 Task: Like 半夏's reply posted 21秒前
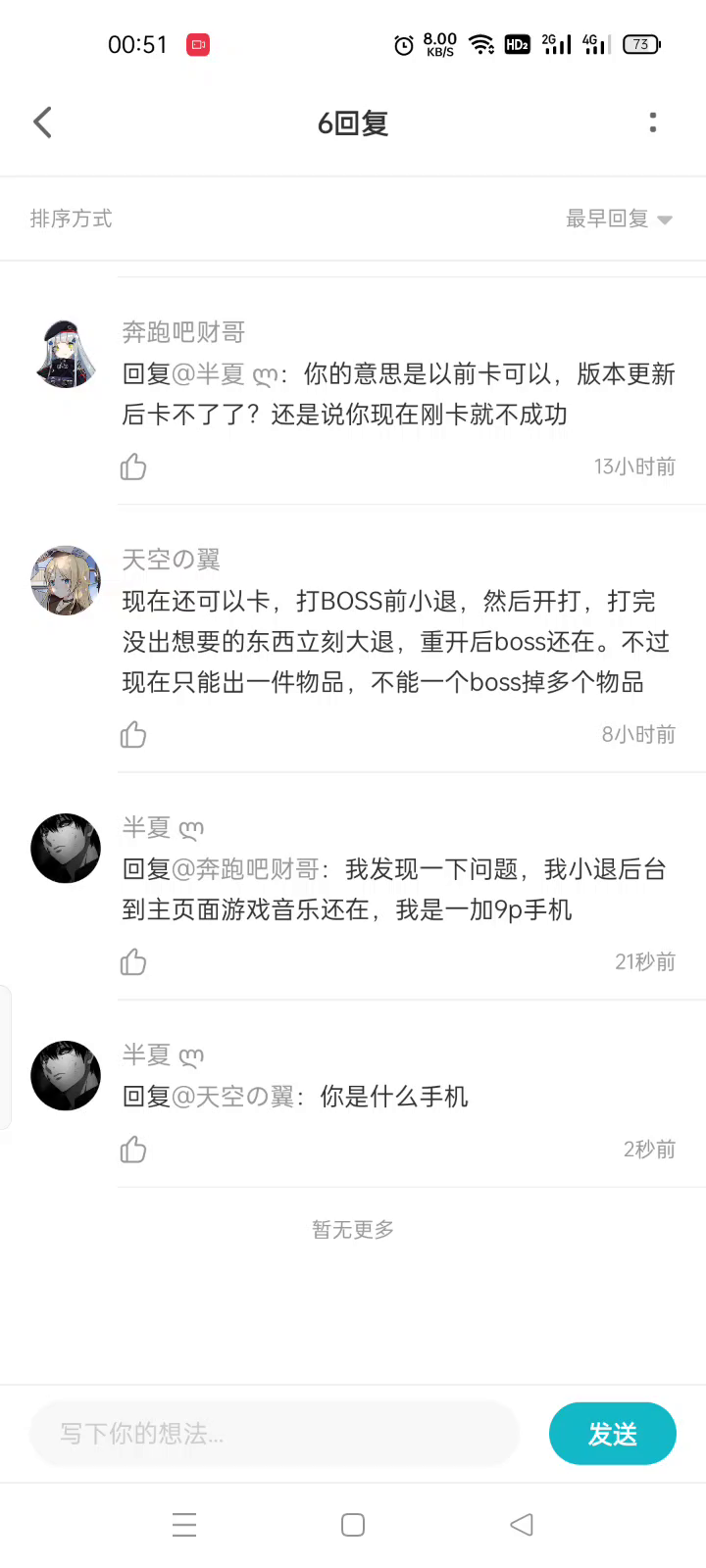coord(133,961)
